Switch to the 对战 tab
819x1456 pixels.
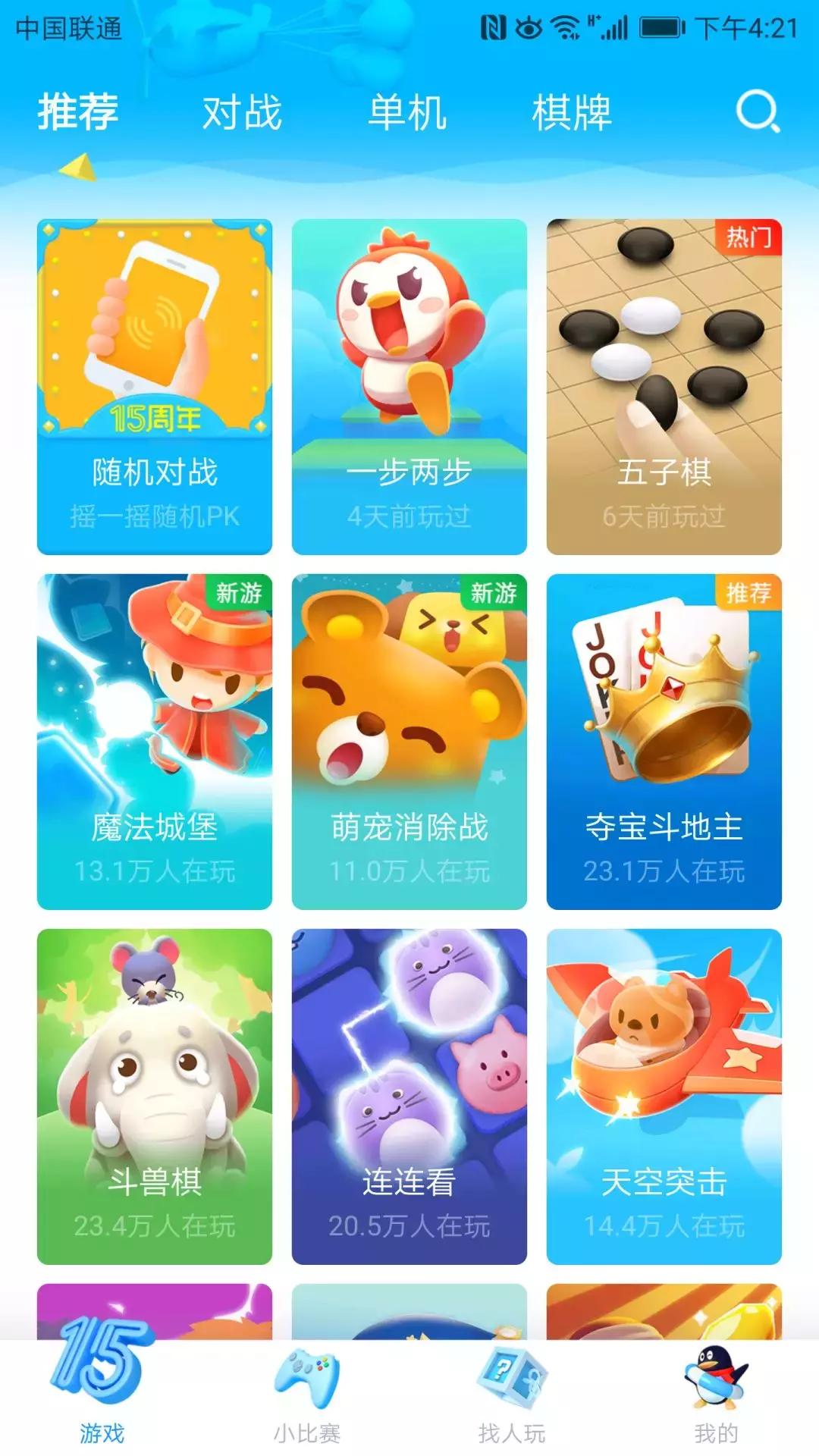(x=241, y=112)
